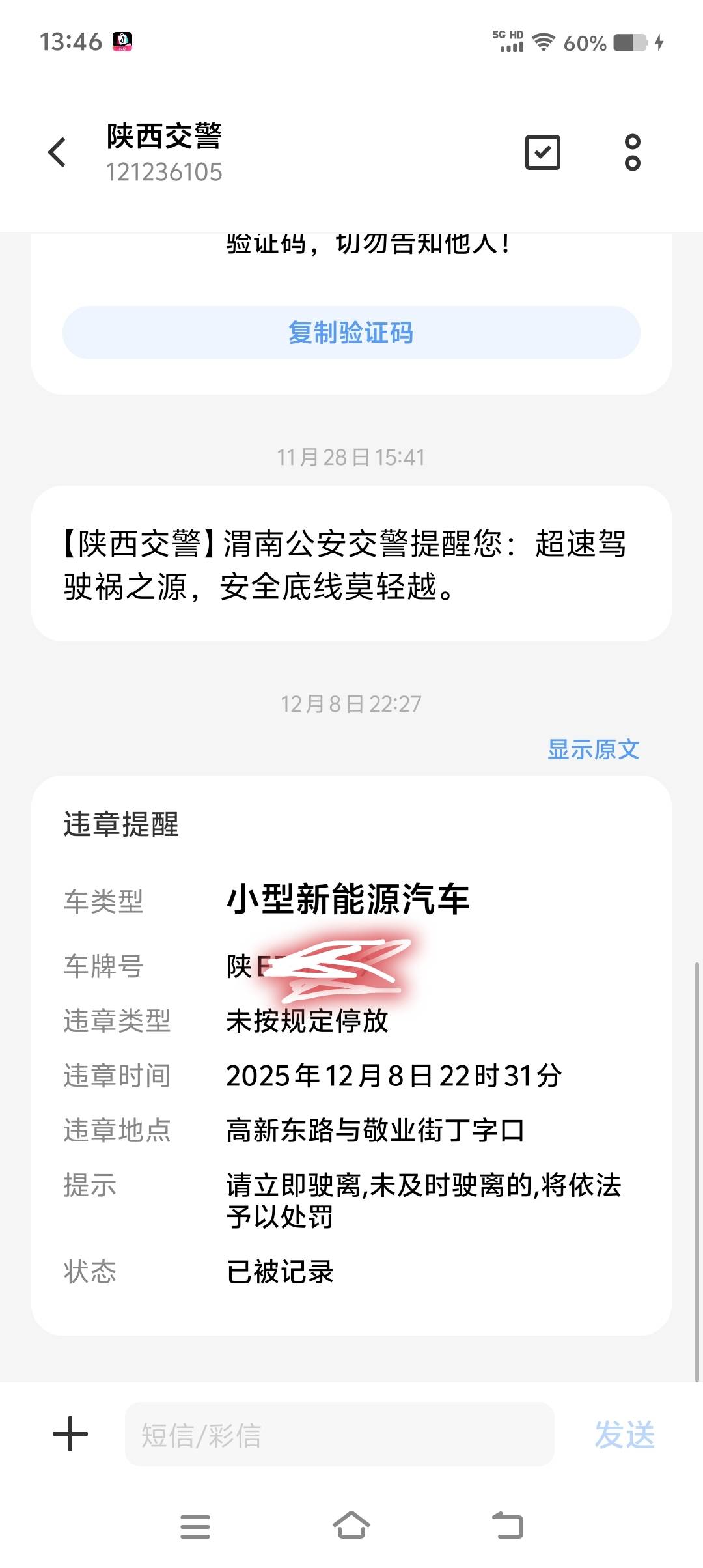Image resolution: width=703 pixels, height=1568 pixels.
Task: Focus the 短信/彩信 message field
Action: point(338,1435)
